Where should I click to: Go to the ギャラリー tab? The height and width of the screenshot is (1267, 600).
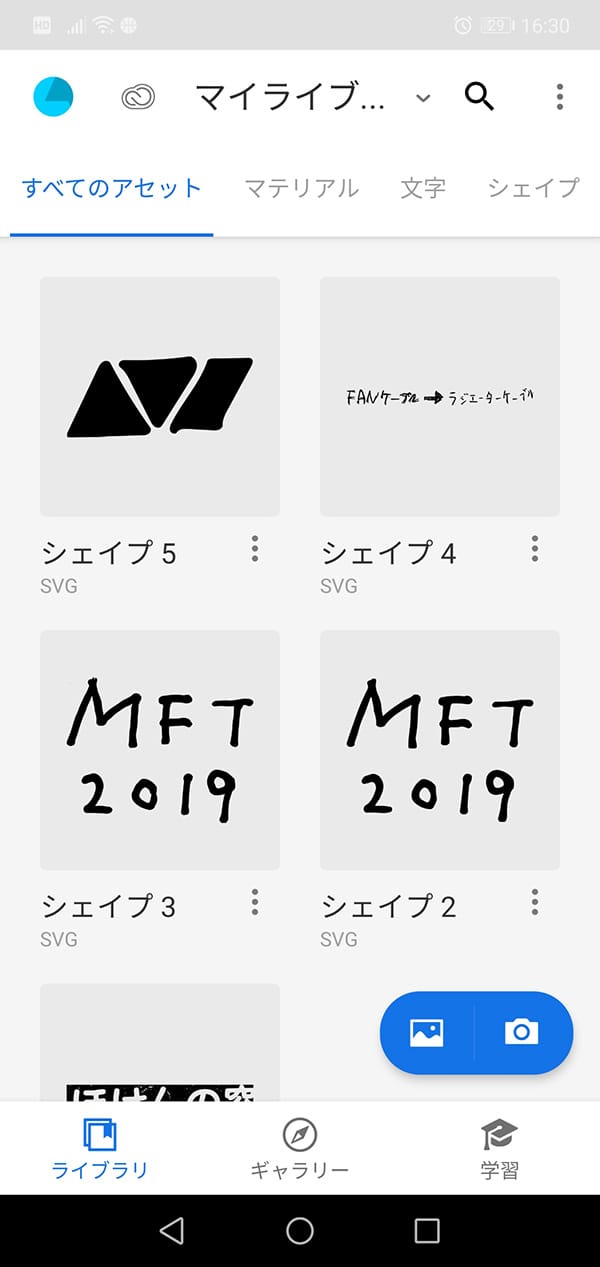coord(300,1149)
